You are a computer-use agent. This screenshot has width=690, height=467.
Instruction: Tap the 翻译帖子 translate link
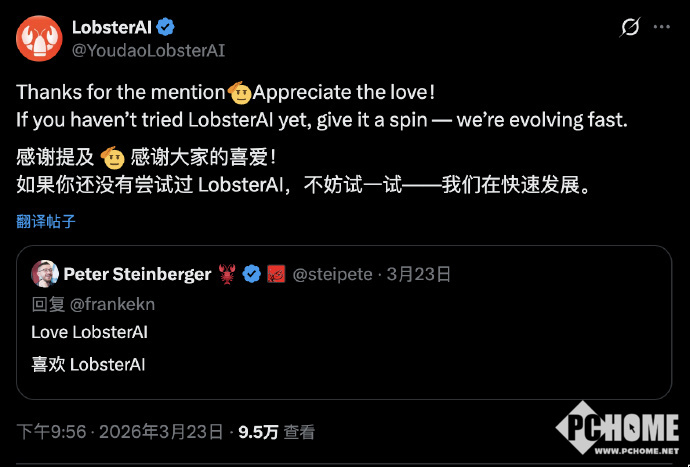(x=46, y=221)
